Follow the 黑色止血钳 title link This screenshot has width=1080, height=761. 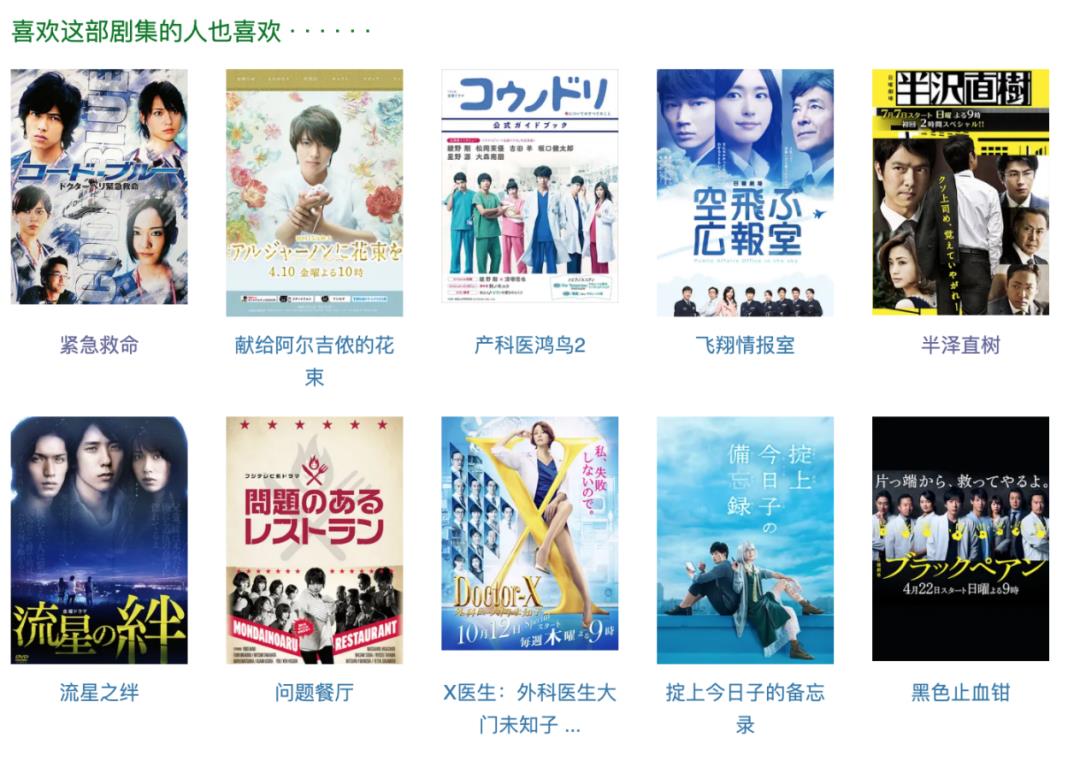tap(960, 692)
